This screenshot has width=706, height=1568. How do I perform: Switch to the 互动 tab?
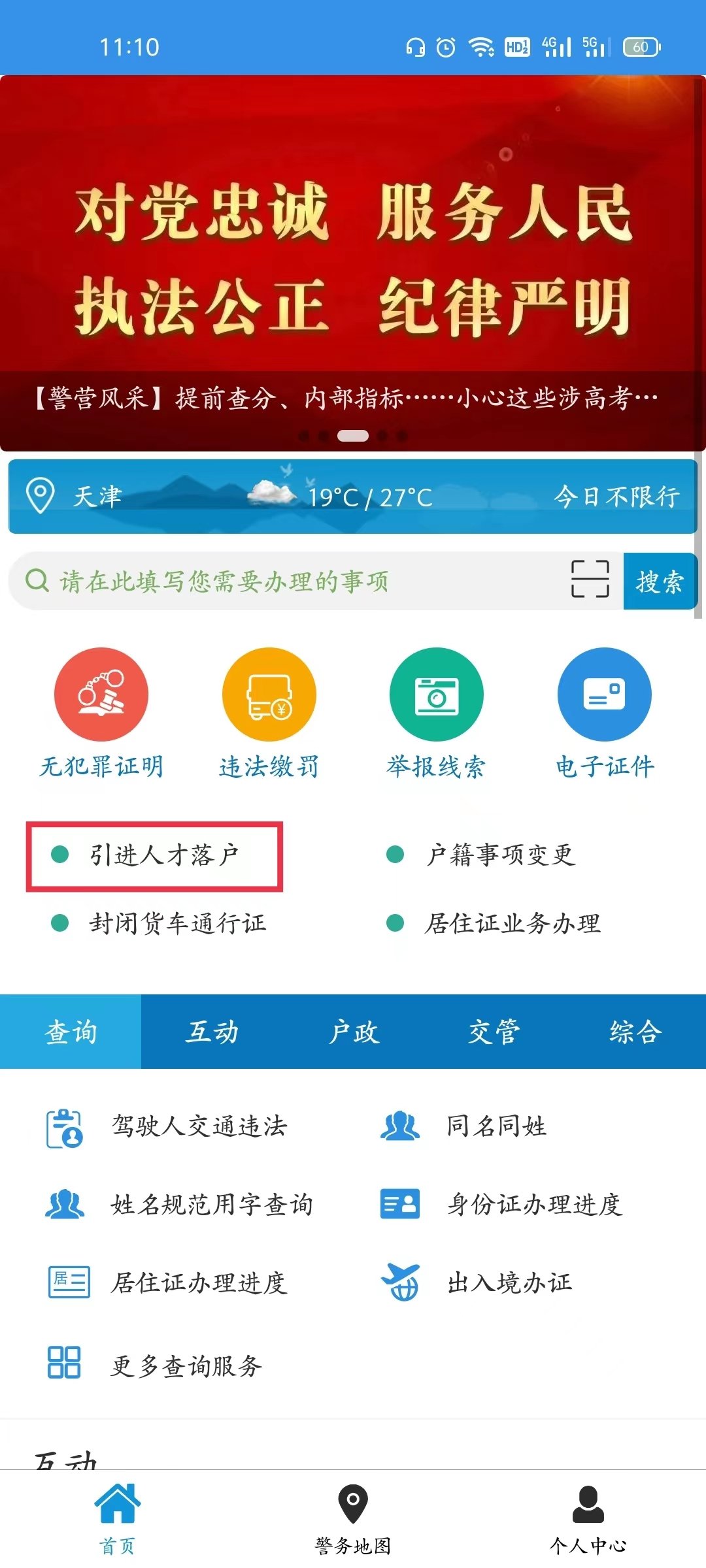212,1032
